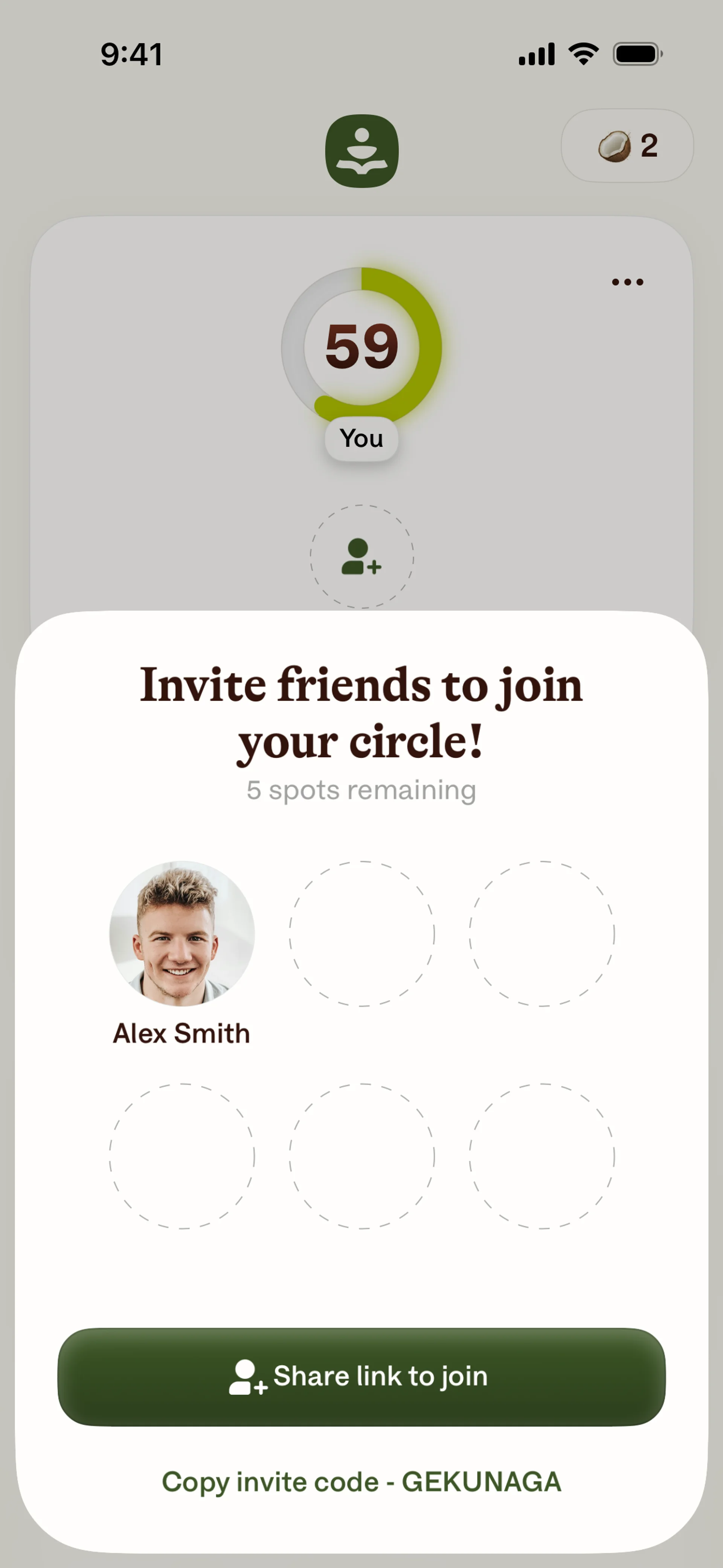Image resolution: width=723 pixels, height=1568 pixels.
Task: Open Alex Smith's profile picture
Action: point(182,933)
